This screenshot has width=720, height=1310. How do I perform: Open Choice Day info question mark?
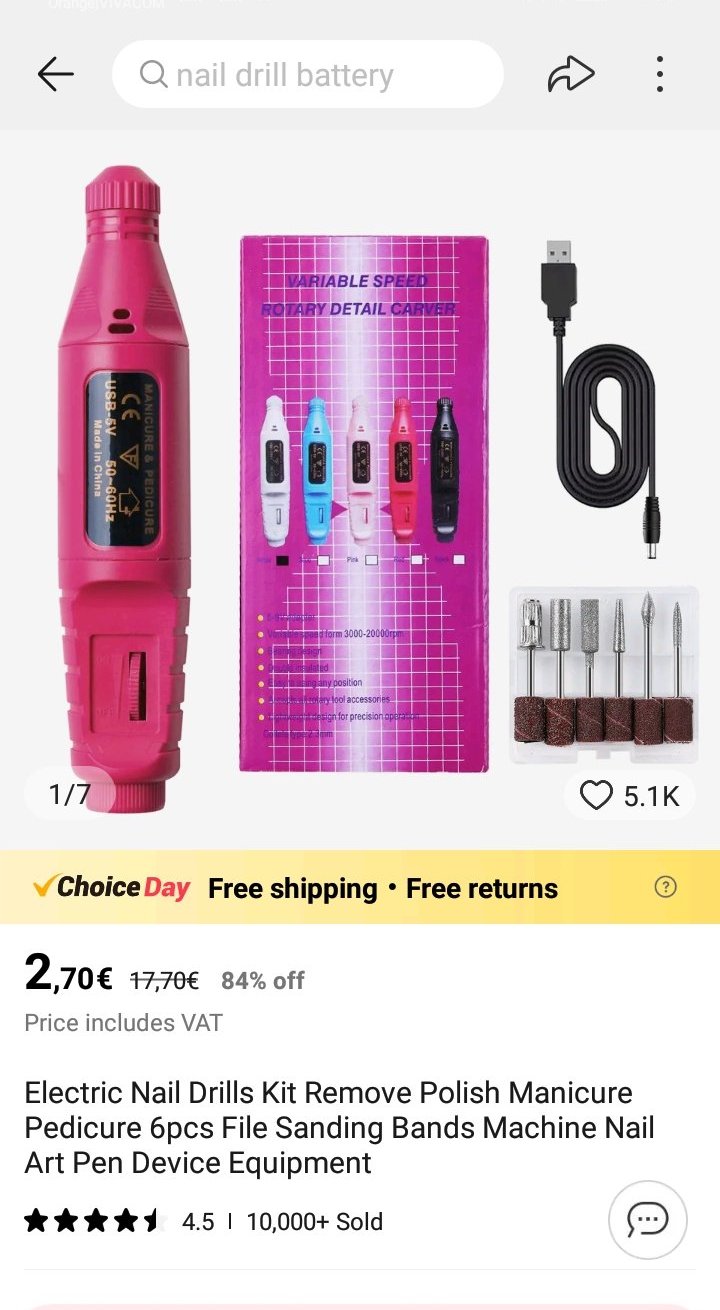pos(666,887)
